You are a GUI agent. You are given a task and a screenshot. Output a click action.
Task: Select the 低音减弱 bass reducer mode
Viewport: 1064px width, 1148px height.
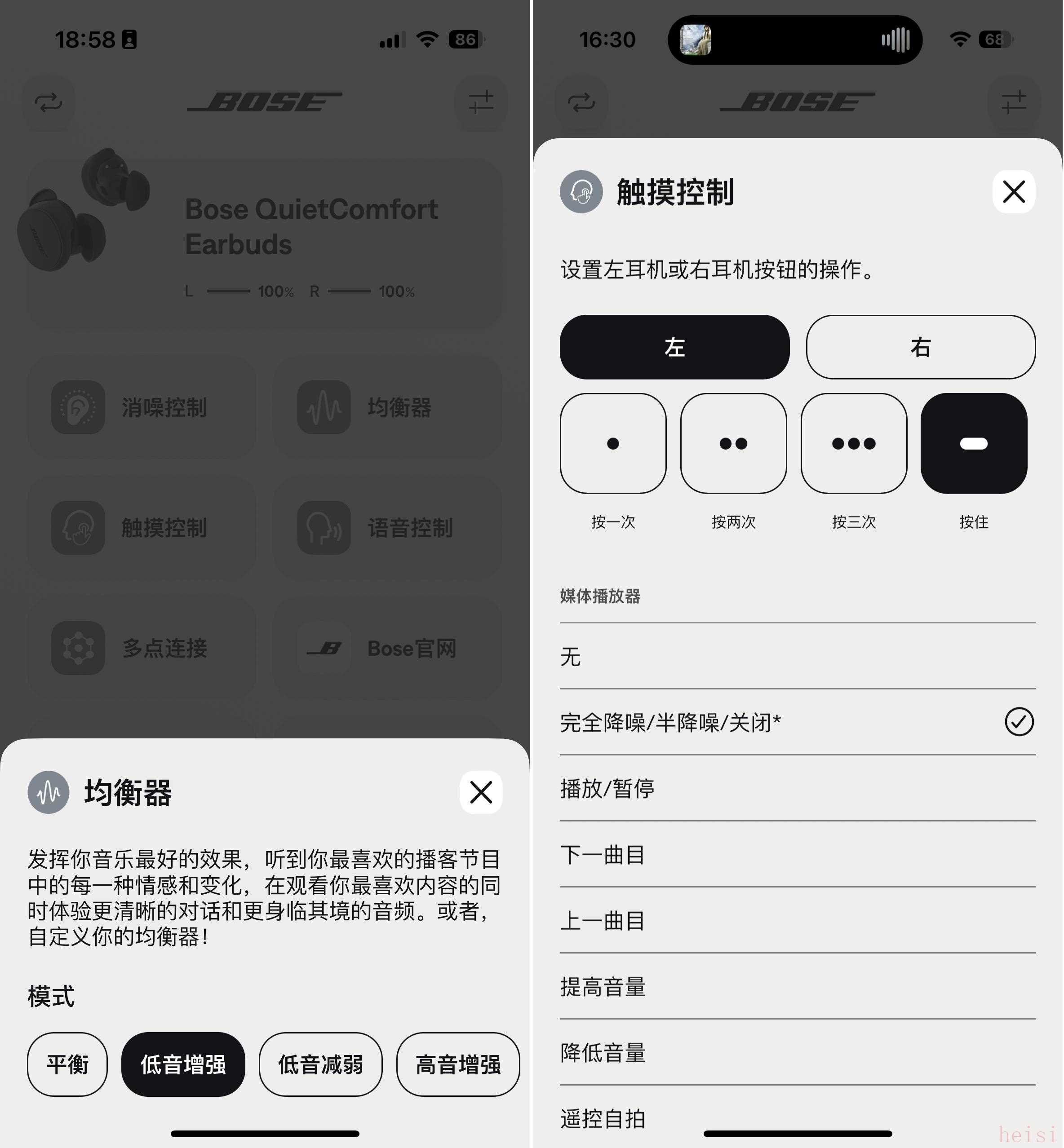321,1064
